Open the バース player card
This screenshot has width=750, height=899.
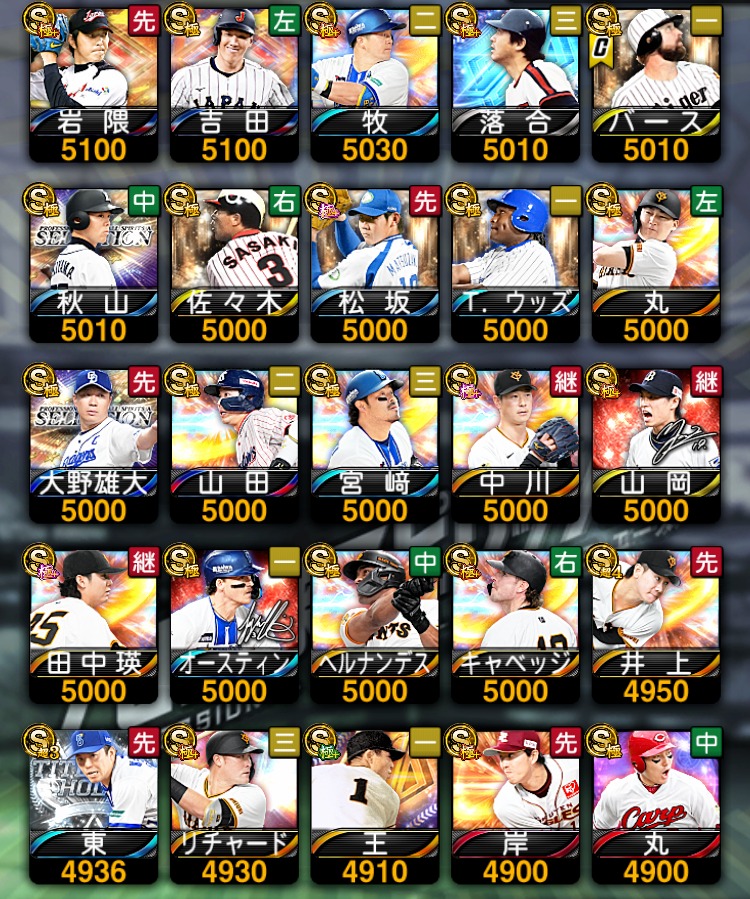click(x=655, y=85)
